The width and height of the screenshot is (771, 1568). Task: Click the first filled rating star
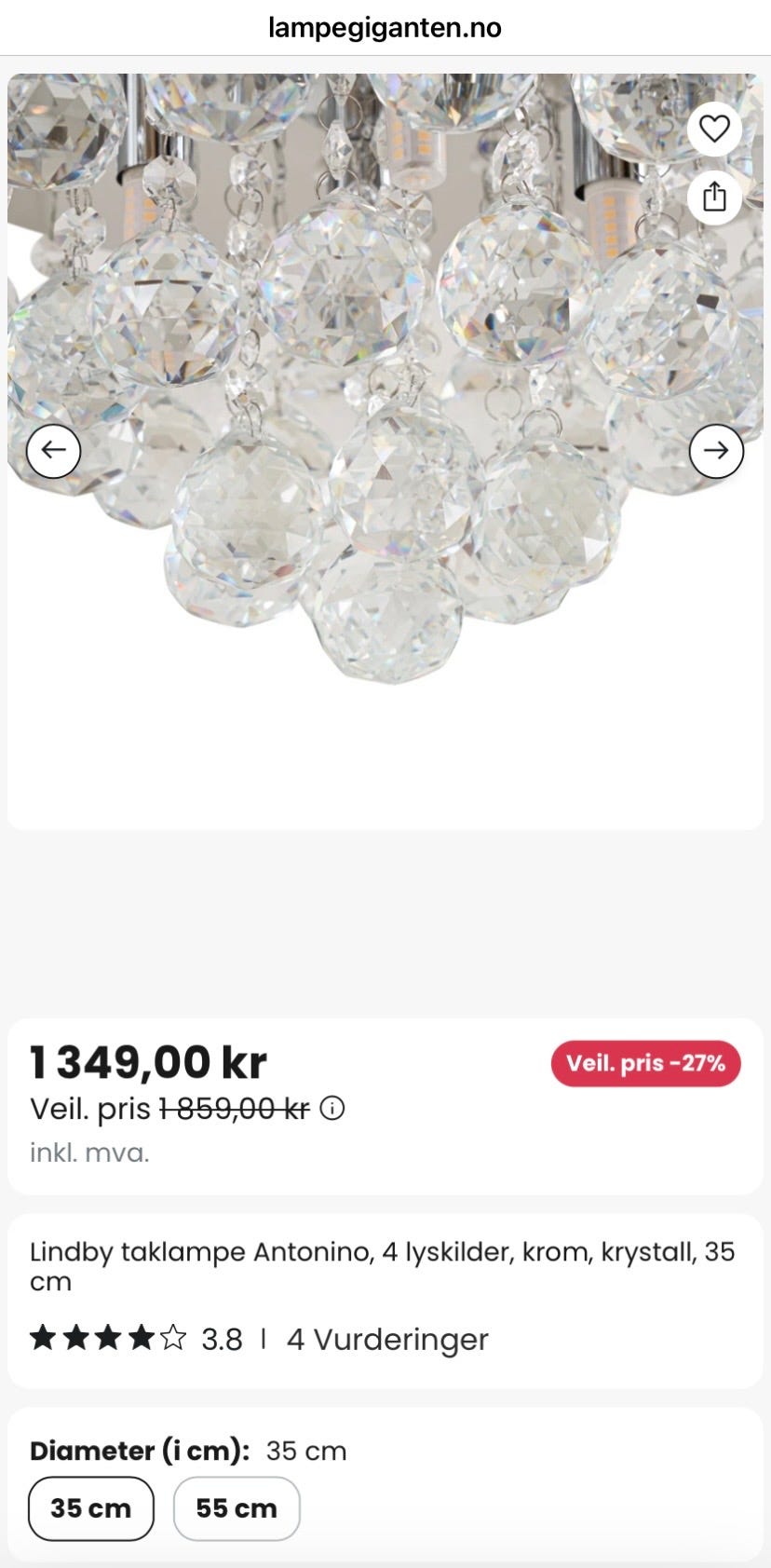pos(44,1337)
